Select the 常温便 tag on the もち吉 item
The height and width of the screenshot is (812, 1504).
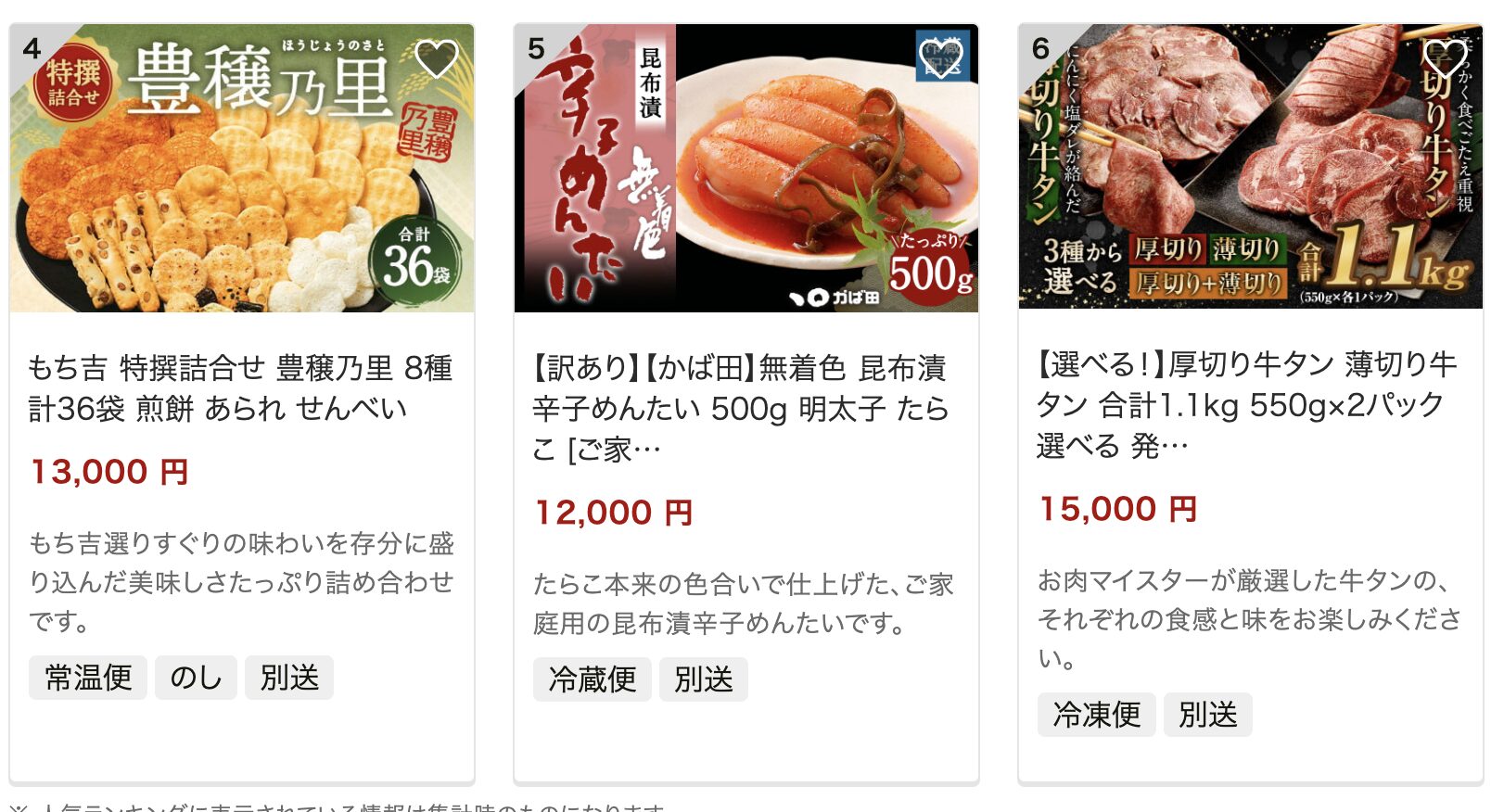88,678
